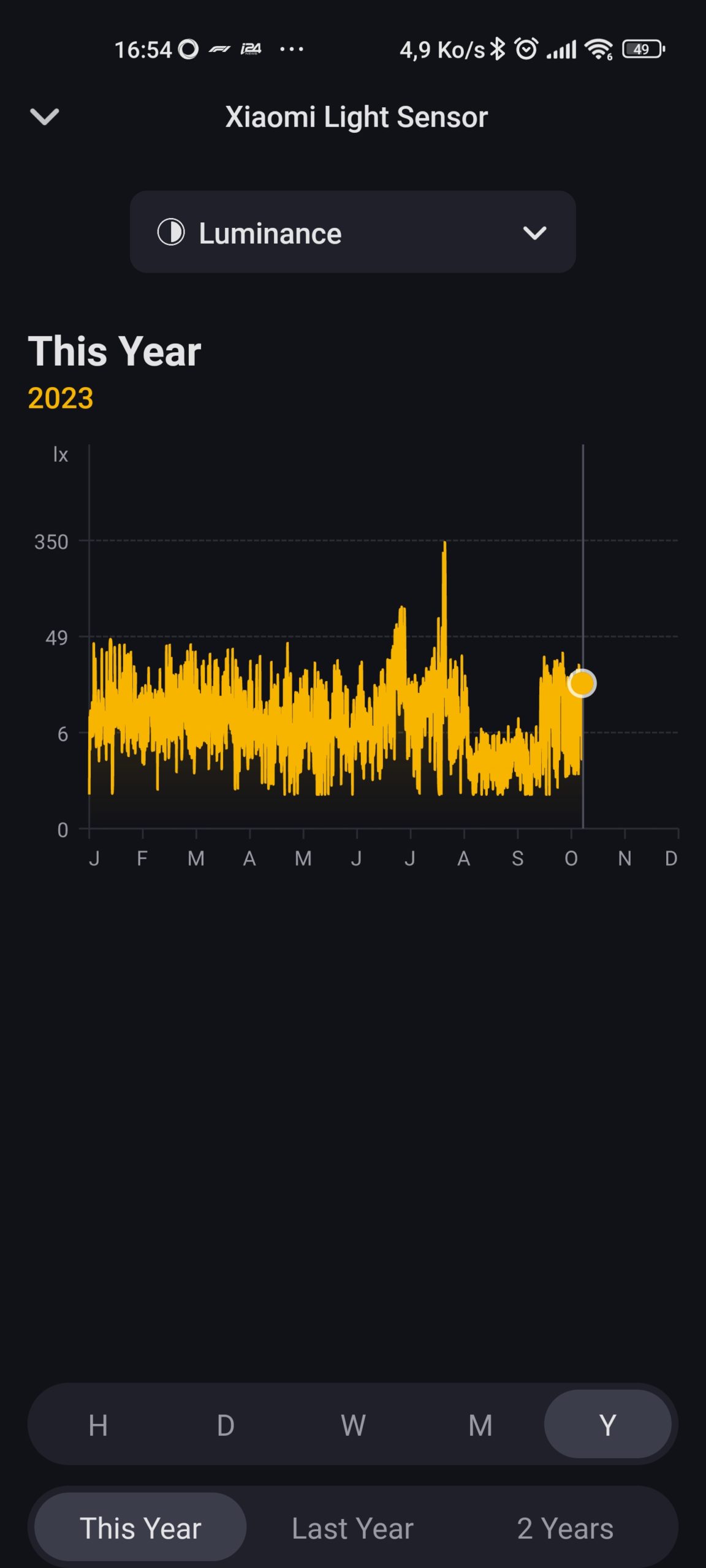Show 2 Years data

coord(565,1528)
